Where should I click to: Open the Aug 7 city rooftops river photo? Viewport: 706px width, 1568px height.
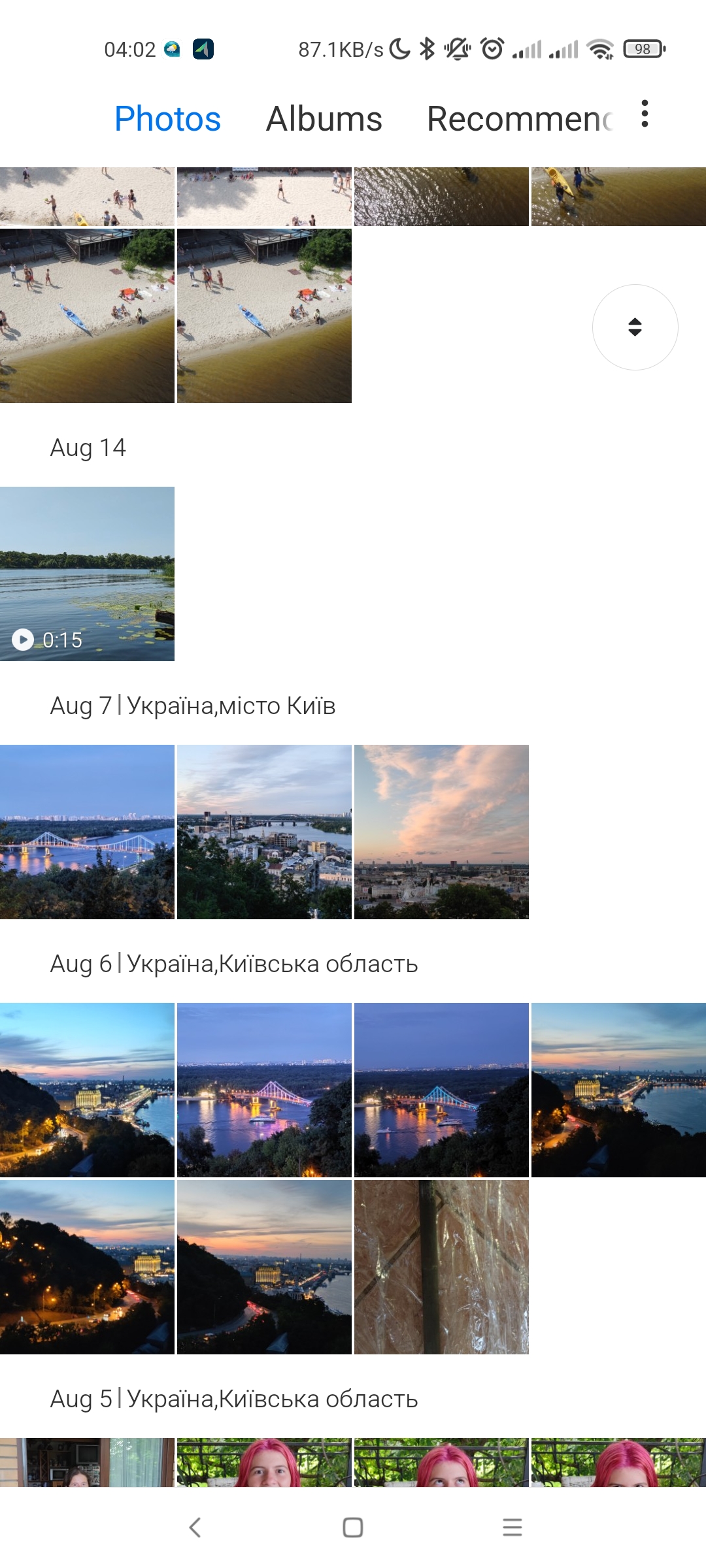[x=264, y=832]
